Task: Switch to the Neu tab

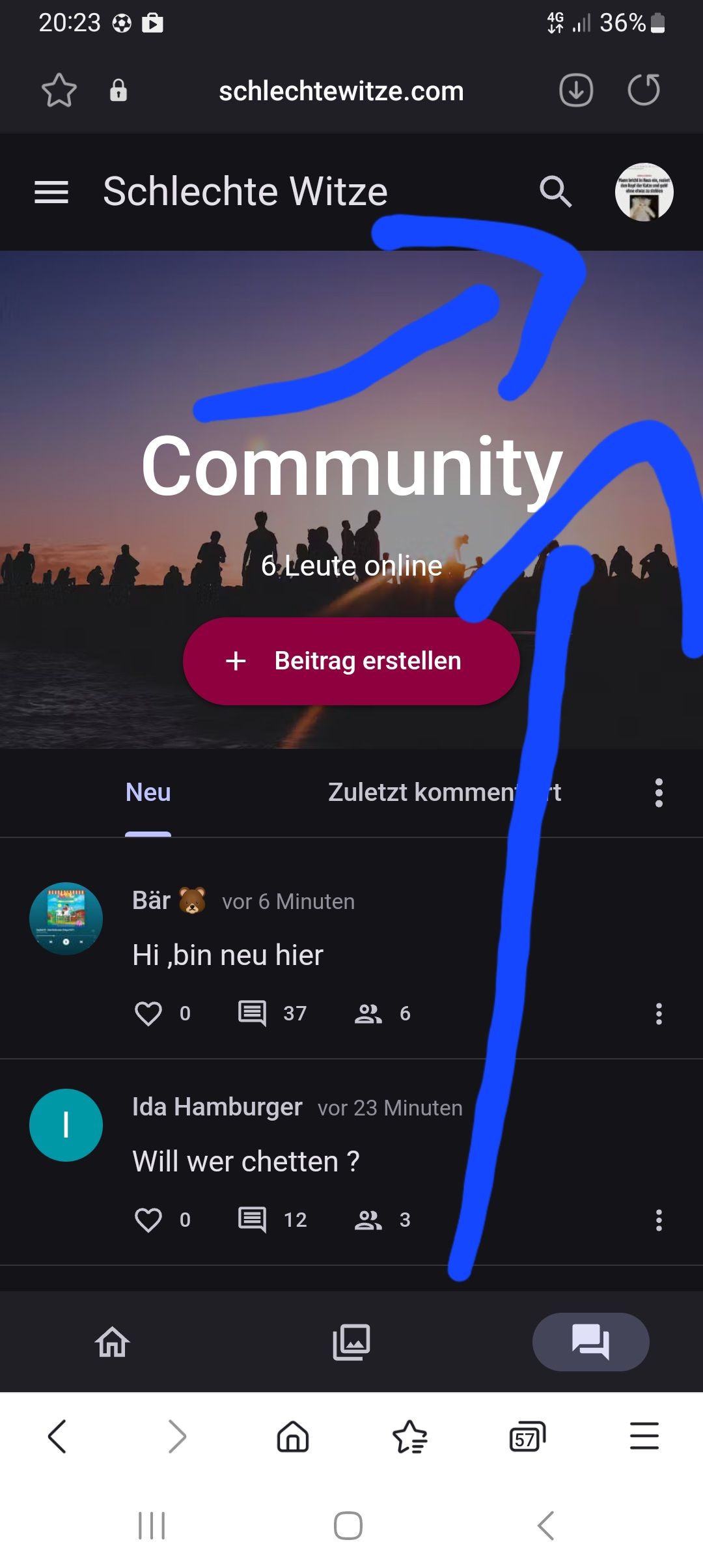Action: pos(148,792)
